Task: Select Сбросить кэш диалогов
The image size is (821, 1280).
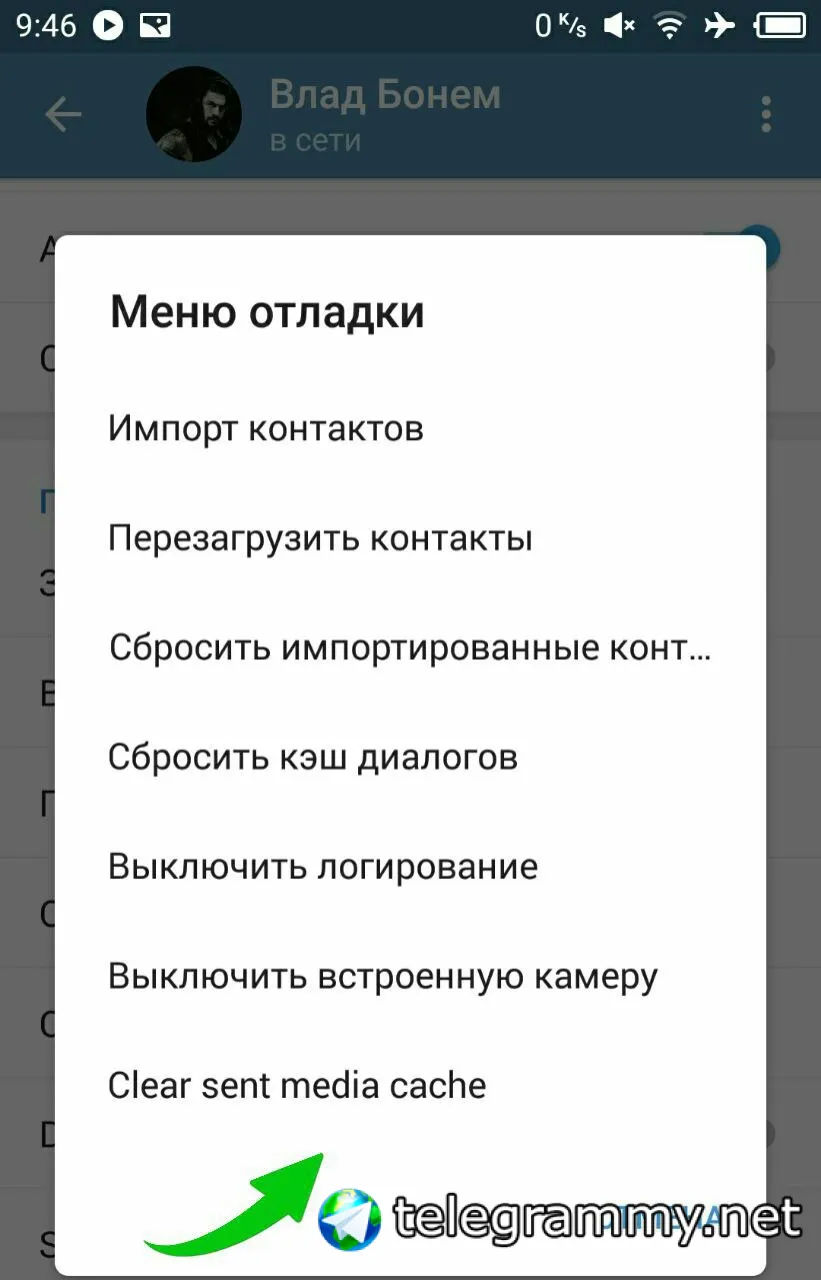Action: tap(313, 757)
